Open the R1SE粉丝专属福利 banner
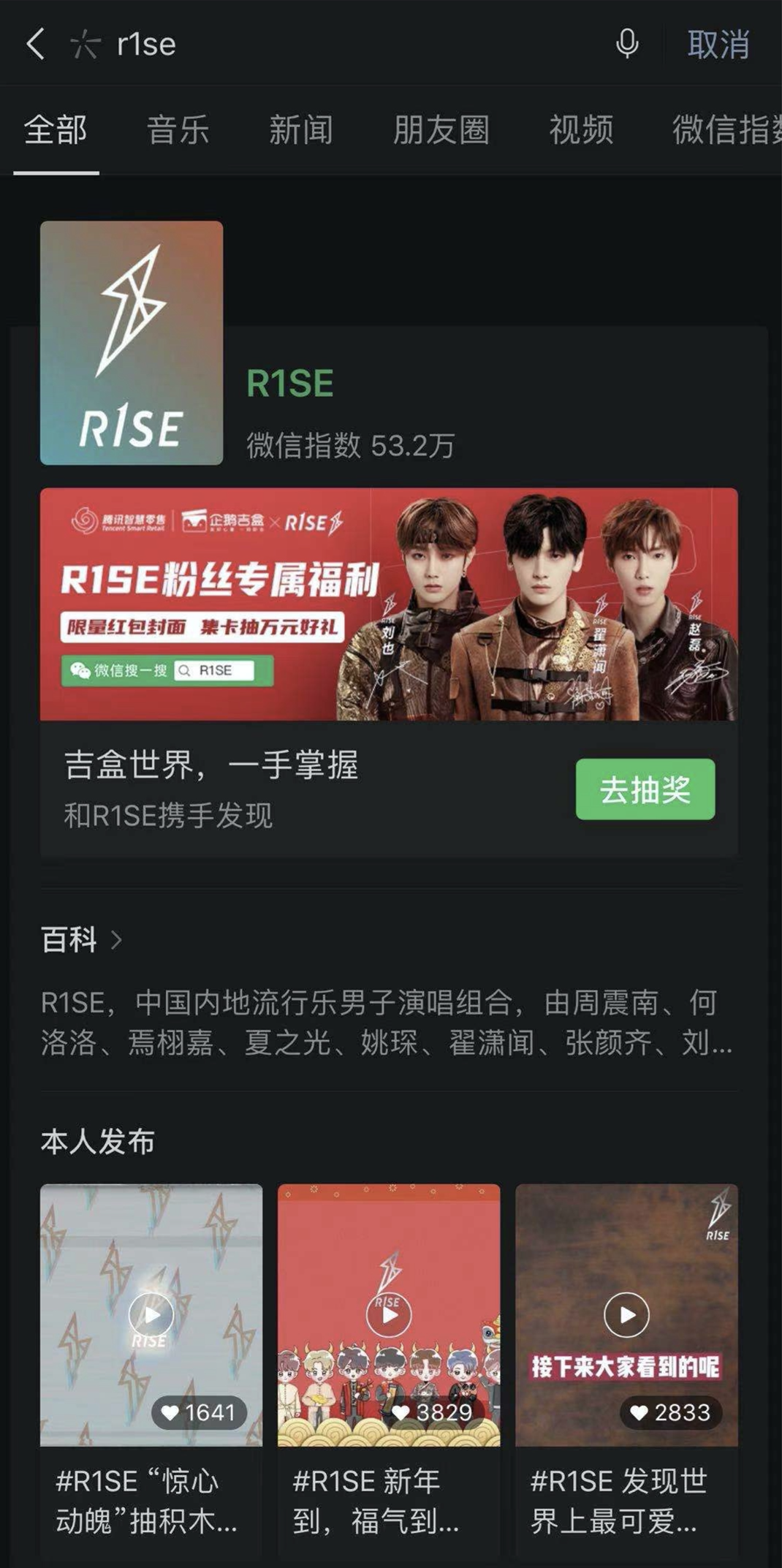Viewport: 782px width, 1568px height. coord(389,604)
